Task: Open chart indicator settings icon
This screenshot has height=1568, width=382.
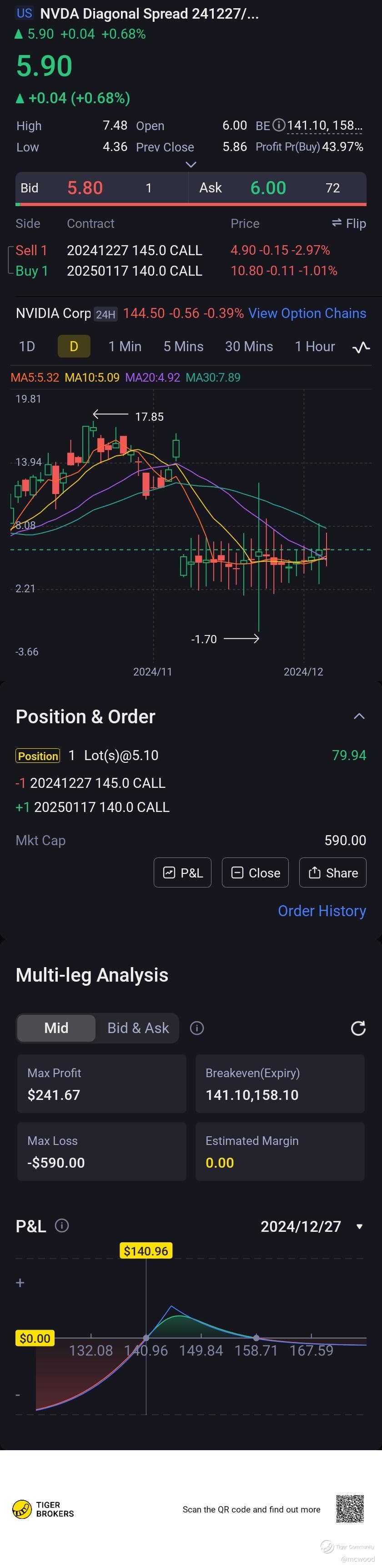Action: click(361, 347)
